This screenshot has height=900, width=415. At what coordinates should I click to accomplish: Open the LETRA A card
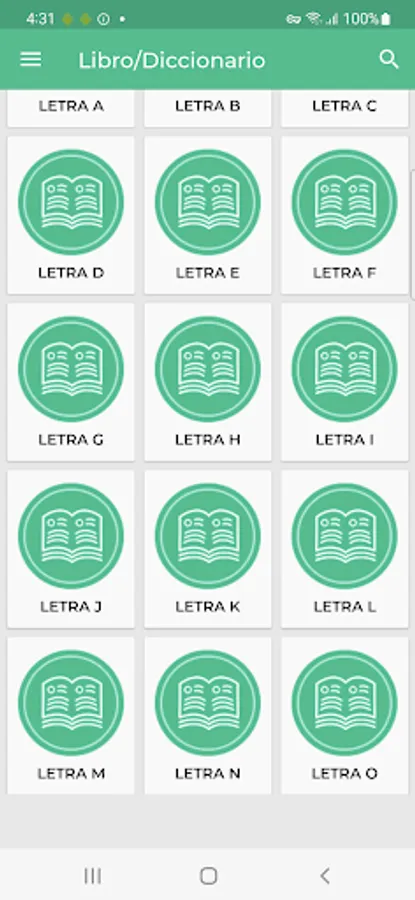(71, 108)
